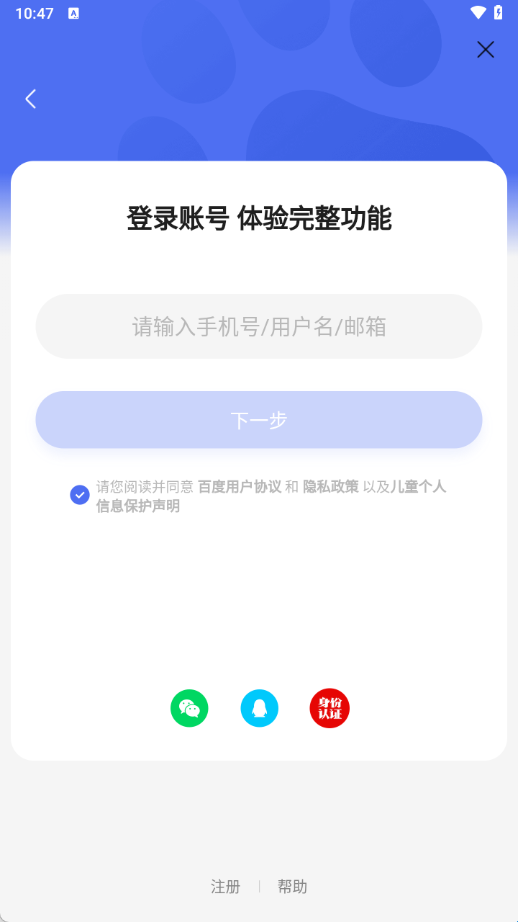
Task: Open 注册 to create an account
Action: pyautogui.click(x=226, y=887)
